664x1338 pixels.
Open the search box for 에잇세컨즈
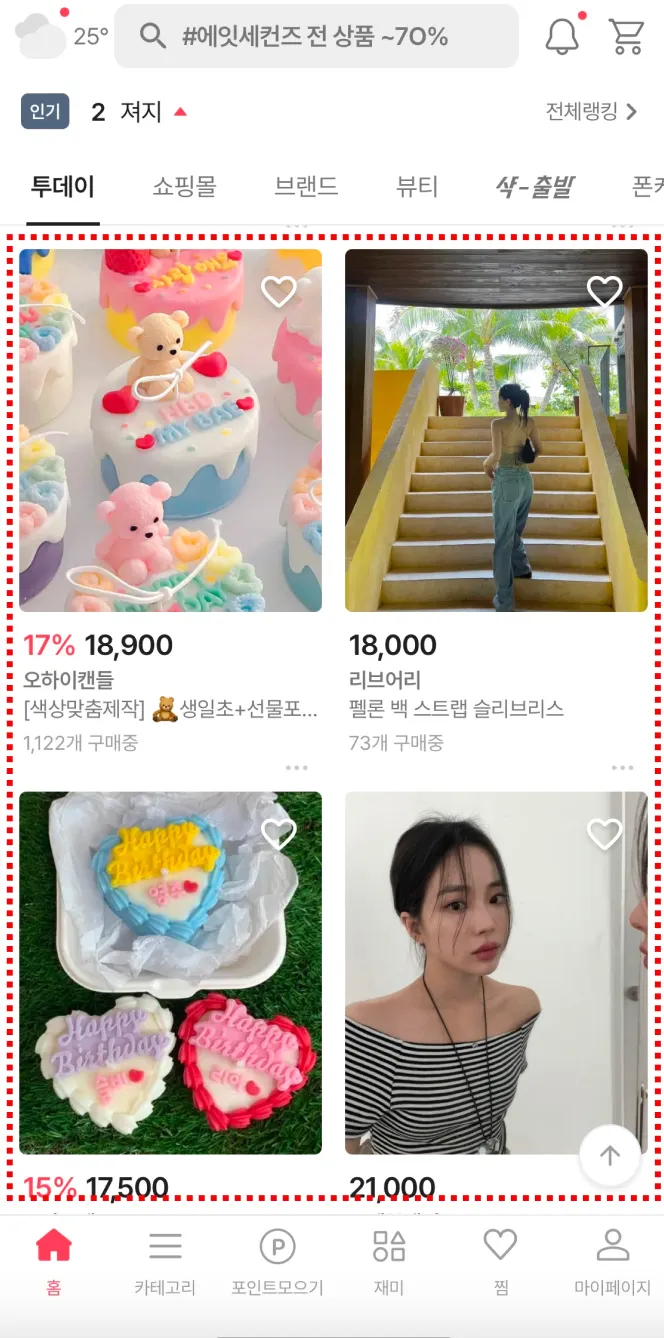316,37
